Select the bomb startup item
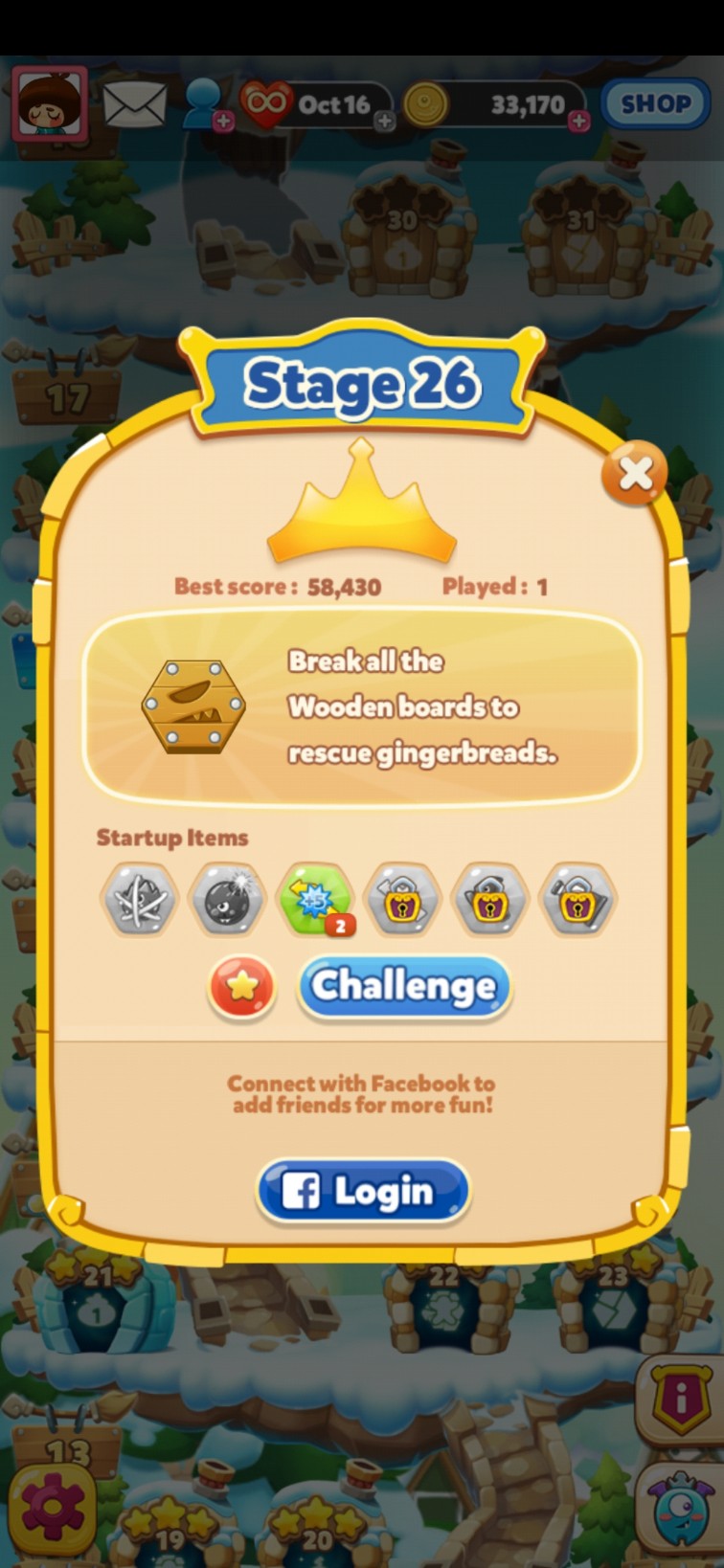724x1568 pixels. pyautogui.click(x=227, y=900)
